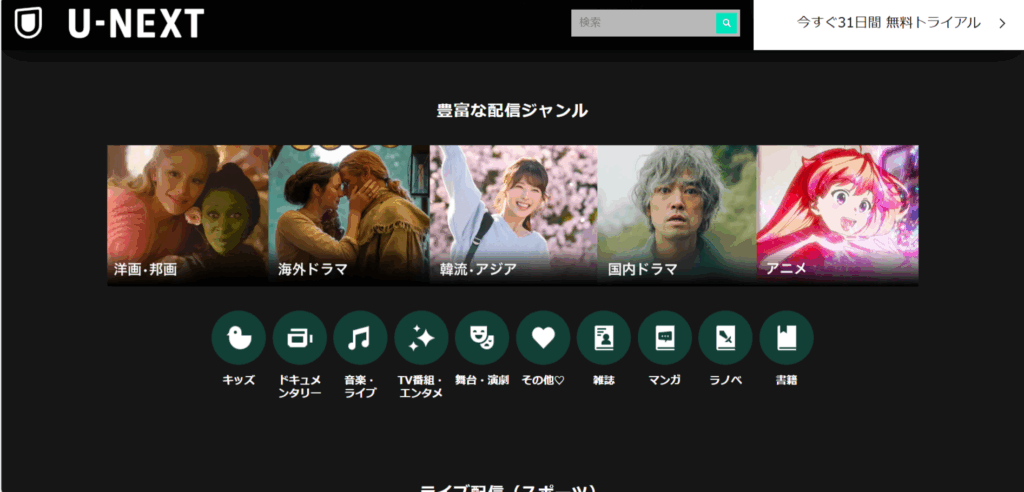Screen dimensions: 1024x492
Task: Open the 韓流・アジア genre tile
Action: 513,215
